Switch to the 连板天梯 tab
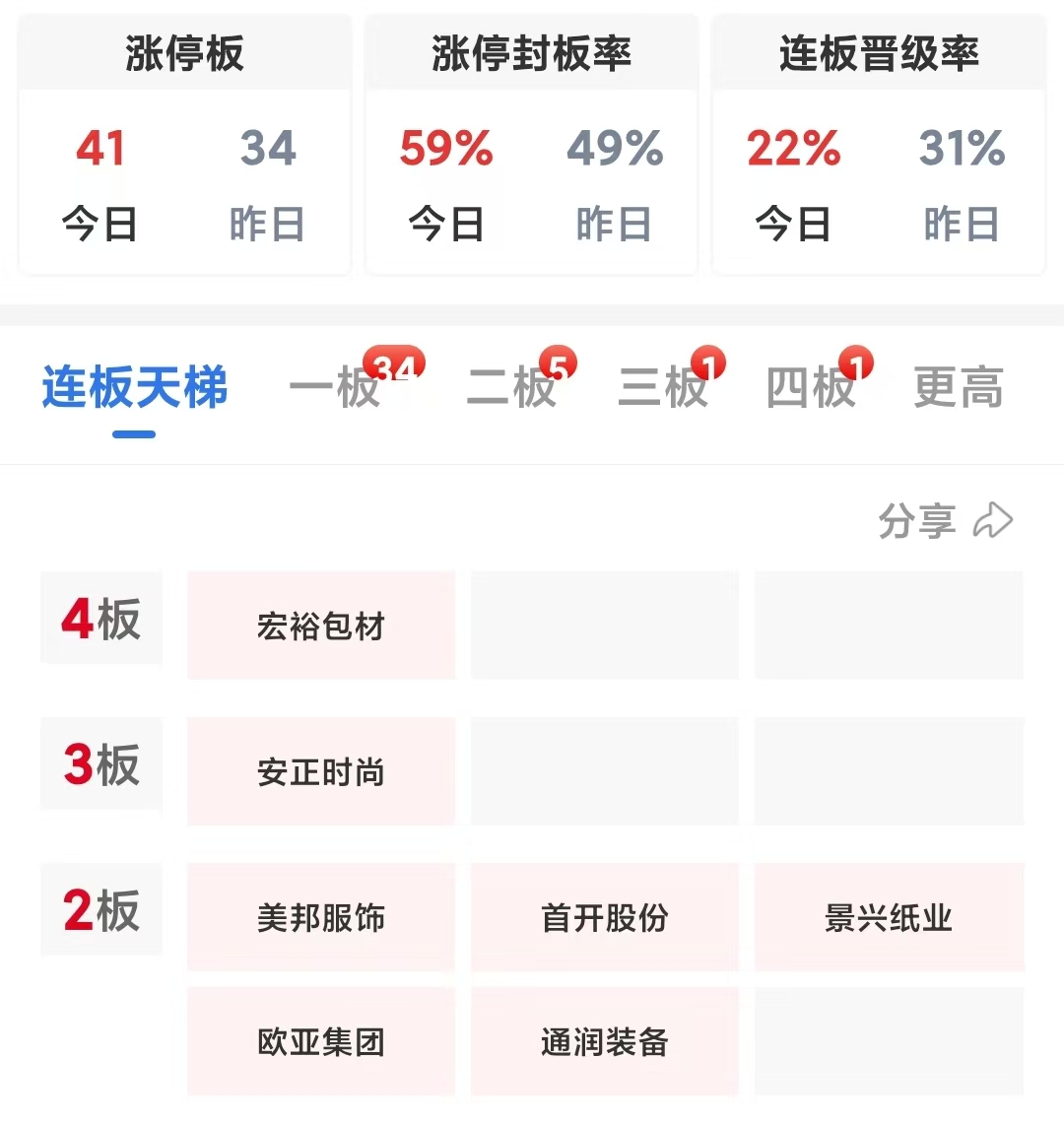 (135, 387)
